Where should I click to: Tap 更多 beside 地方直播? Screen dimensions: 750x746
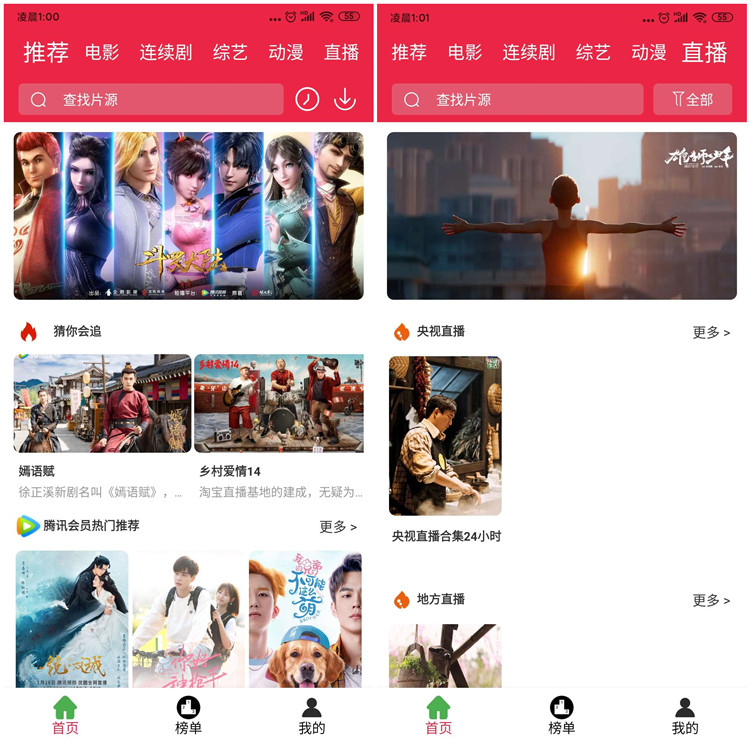(x=711, y=600)
